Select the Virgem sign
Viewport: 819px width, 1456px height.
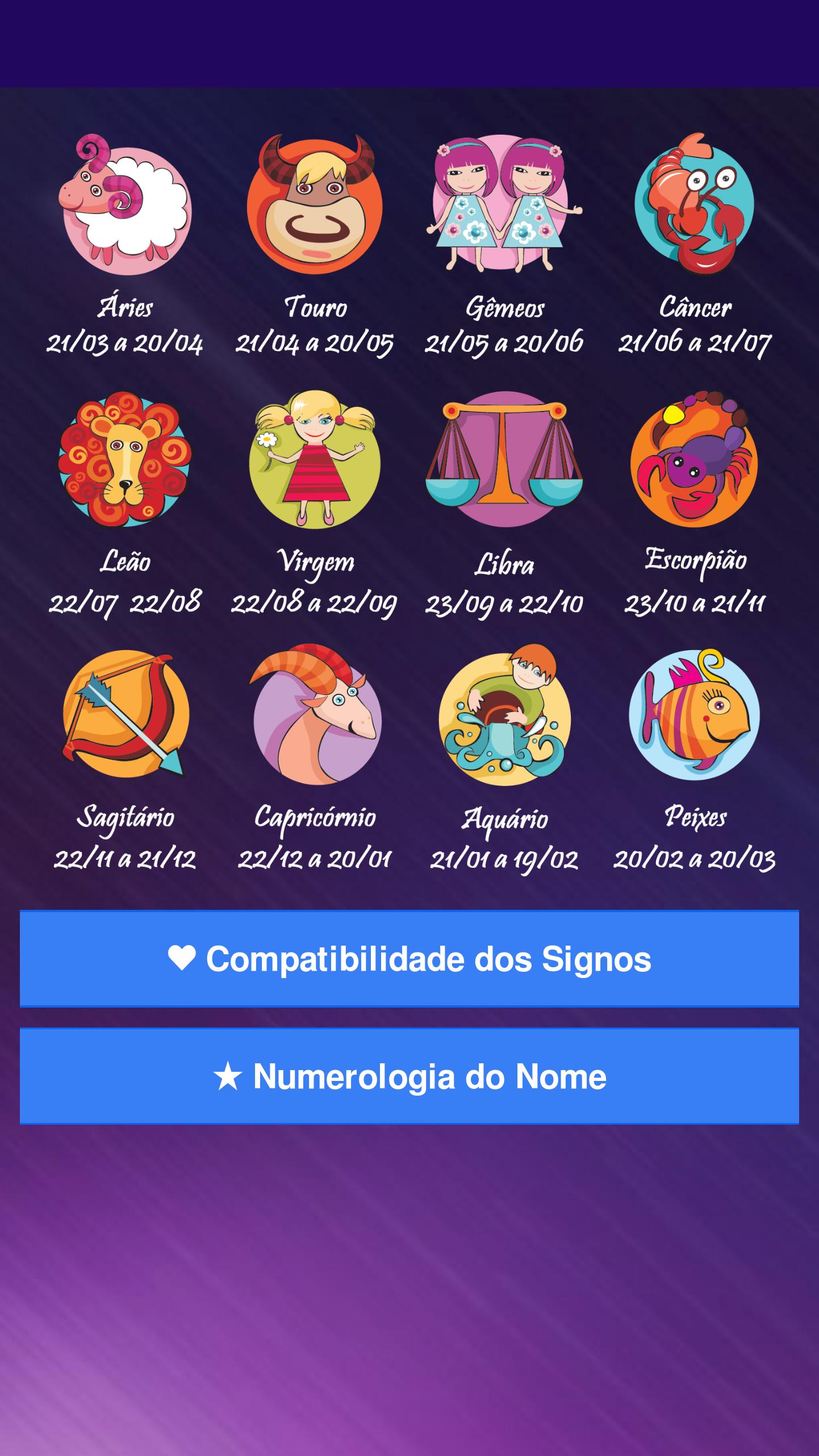pos(315,459)
